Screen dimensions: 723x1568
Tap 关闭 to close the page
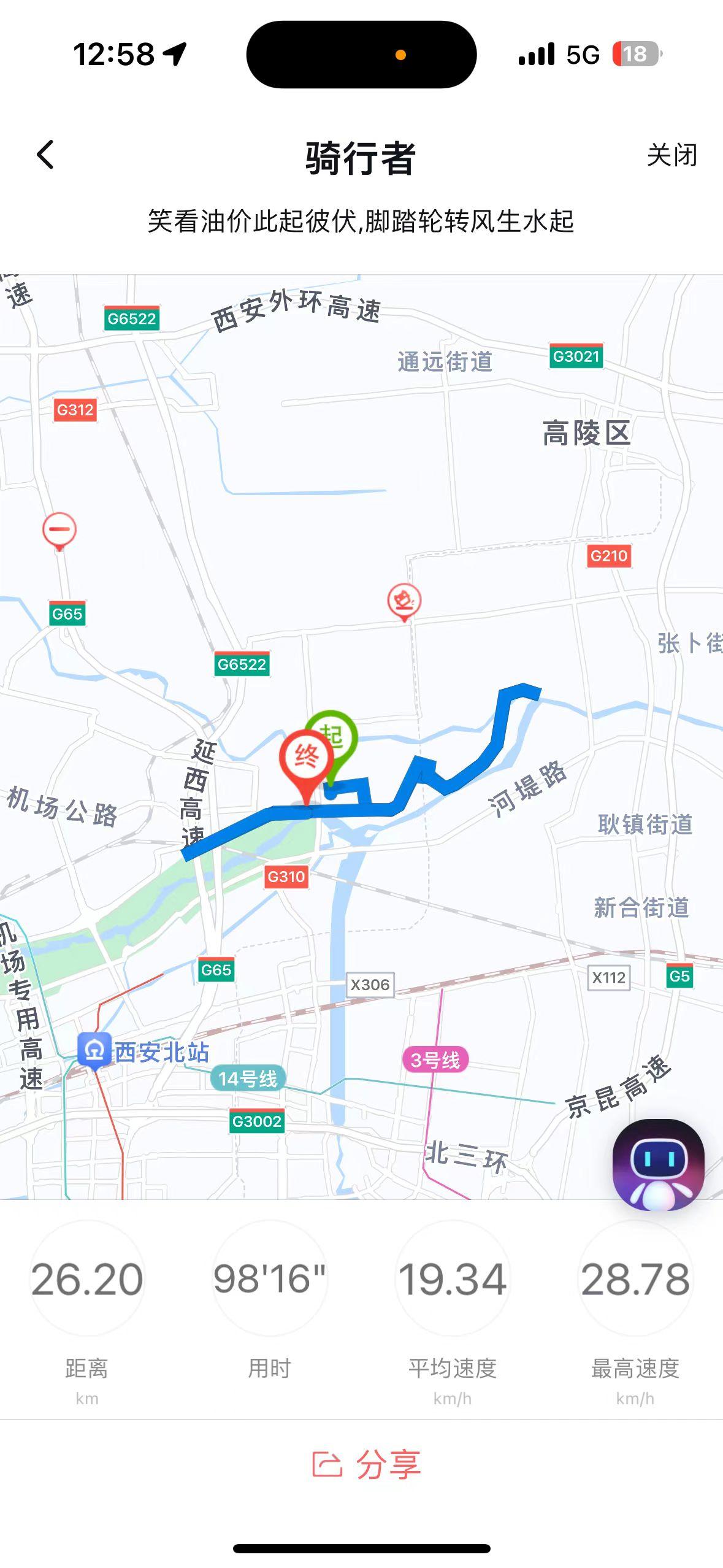point(671,155)
